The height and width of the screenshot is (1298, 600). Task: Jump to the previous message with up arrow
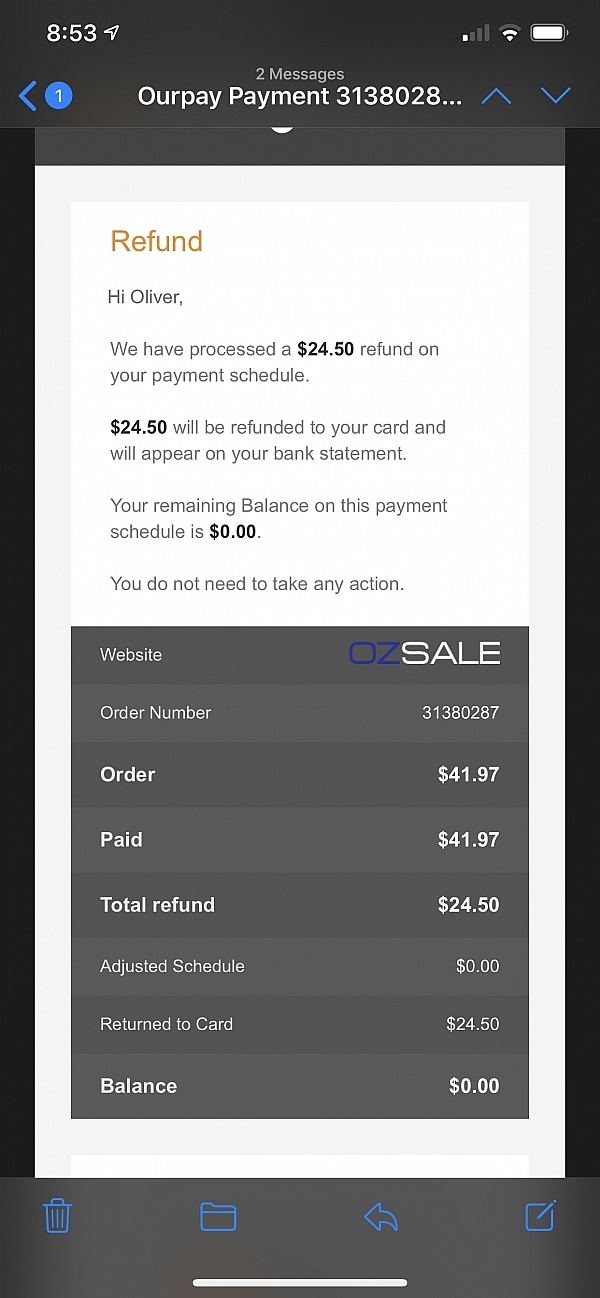(496, 96)
